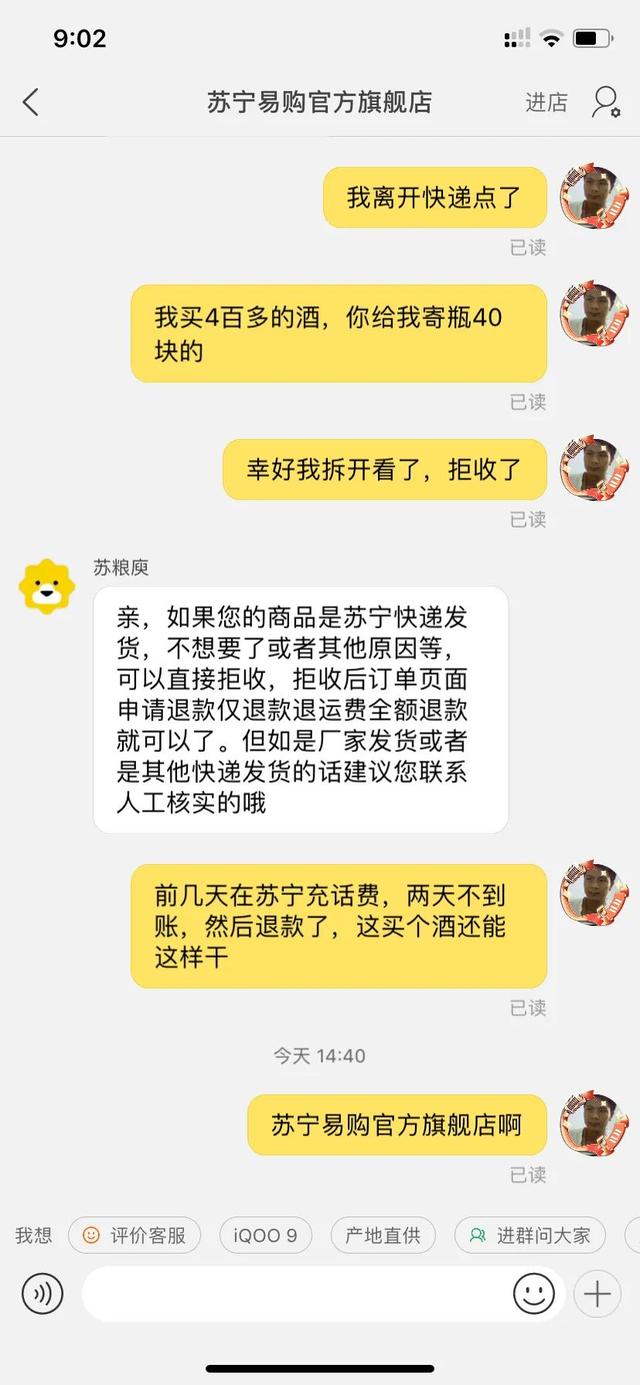Choose the 产地直供 chip

click(x=383, y=1235)
